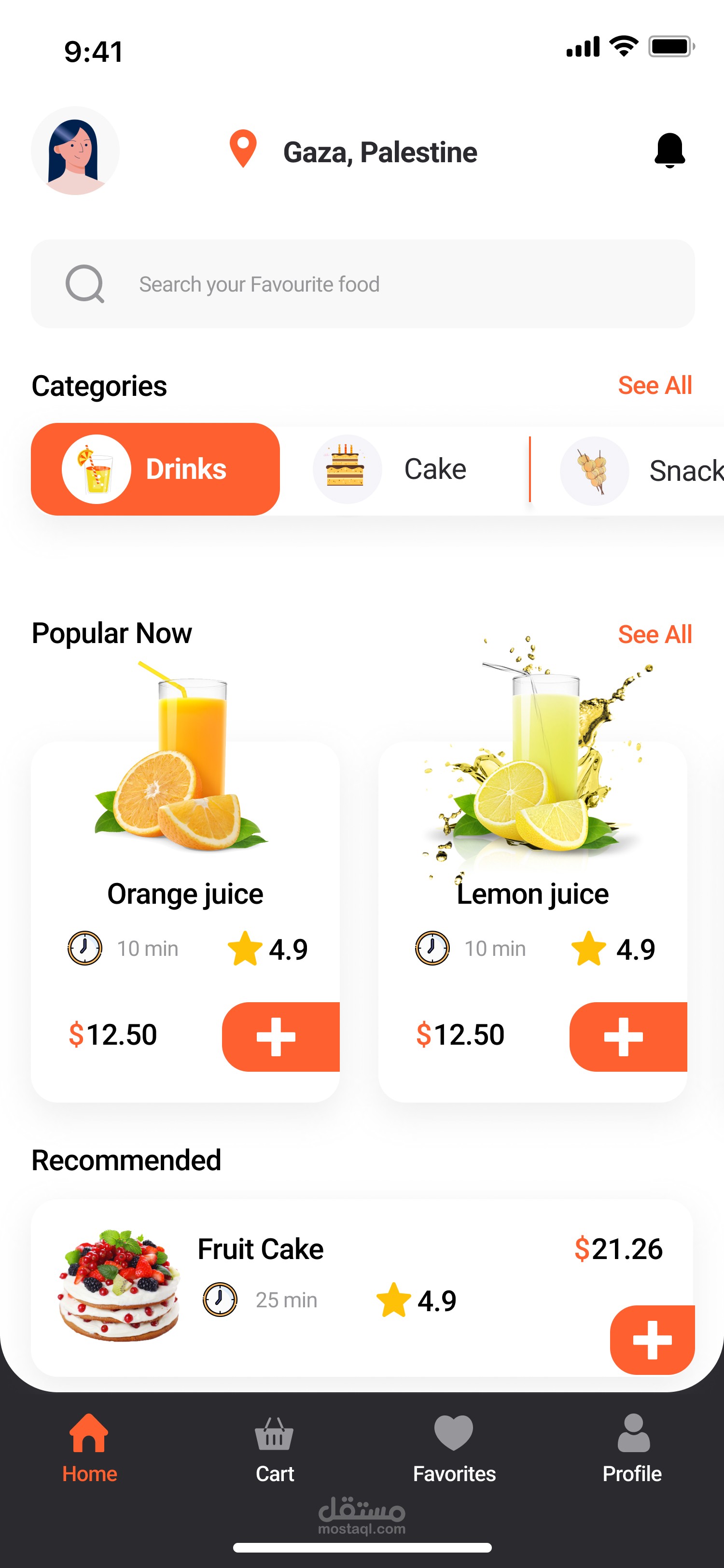Open the user profile avatar

[75, 151]
